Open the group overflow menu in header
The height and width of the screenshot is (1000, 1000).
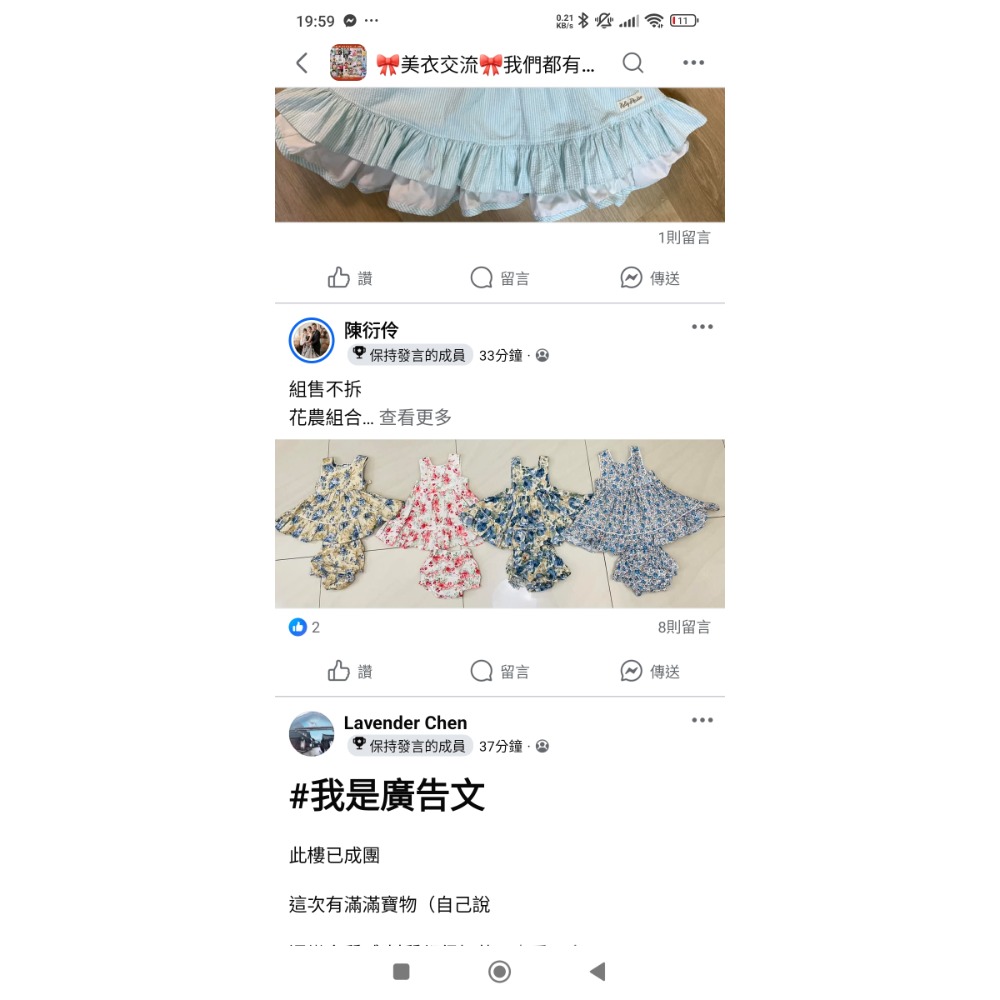[x=693, y=63]
